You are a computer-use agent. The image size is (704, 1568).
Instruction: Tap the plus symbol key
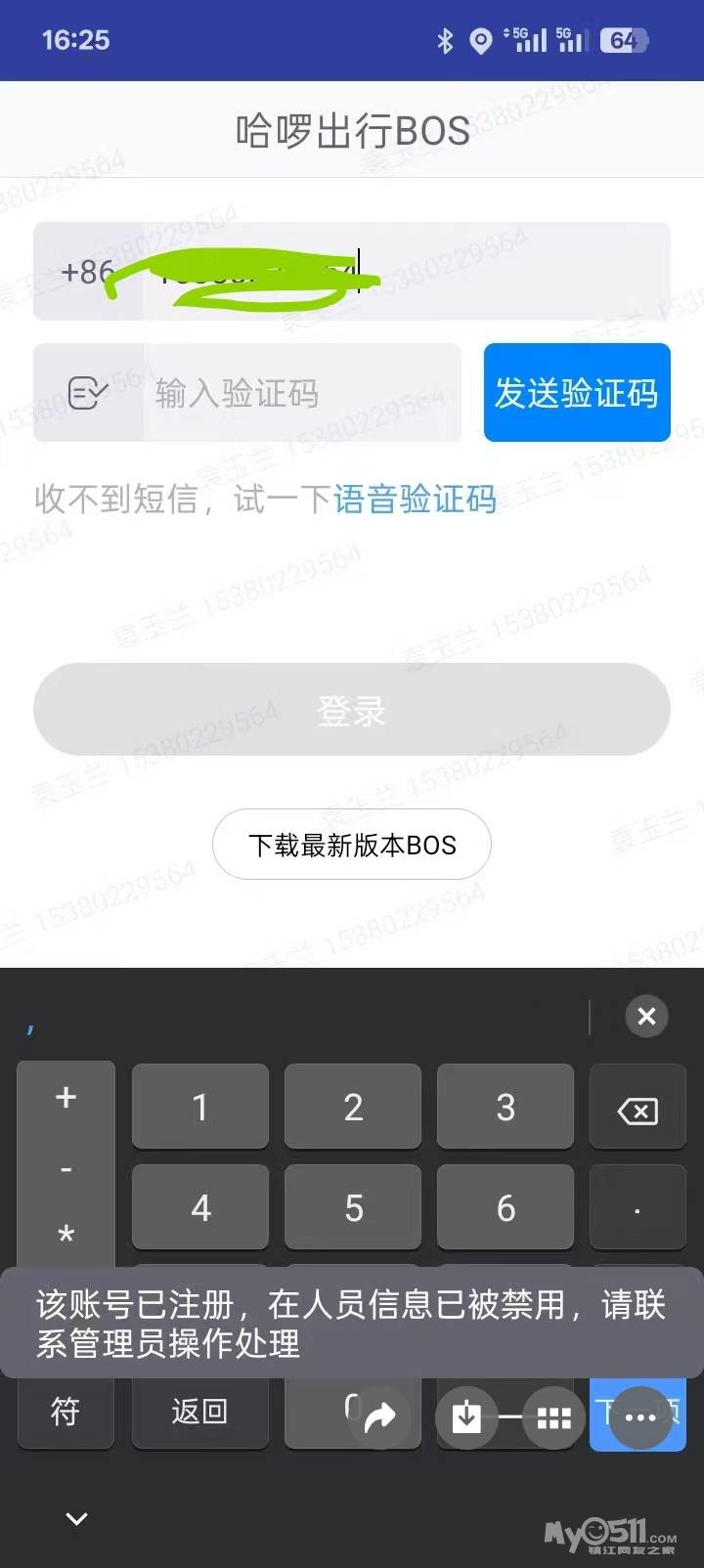click(66, 1098)
